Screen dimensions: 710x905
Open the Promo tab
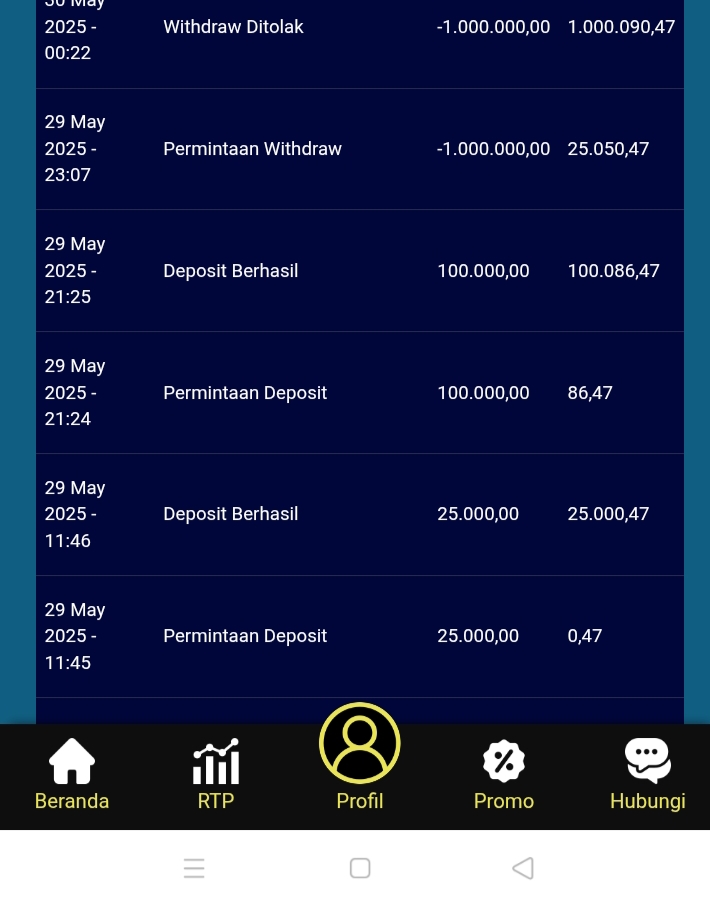click(x=504, y=772)
